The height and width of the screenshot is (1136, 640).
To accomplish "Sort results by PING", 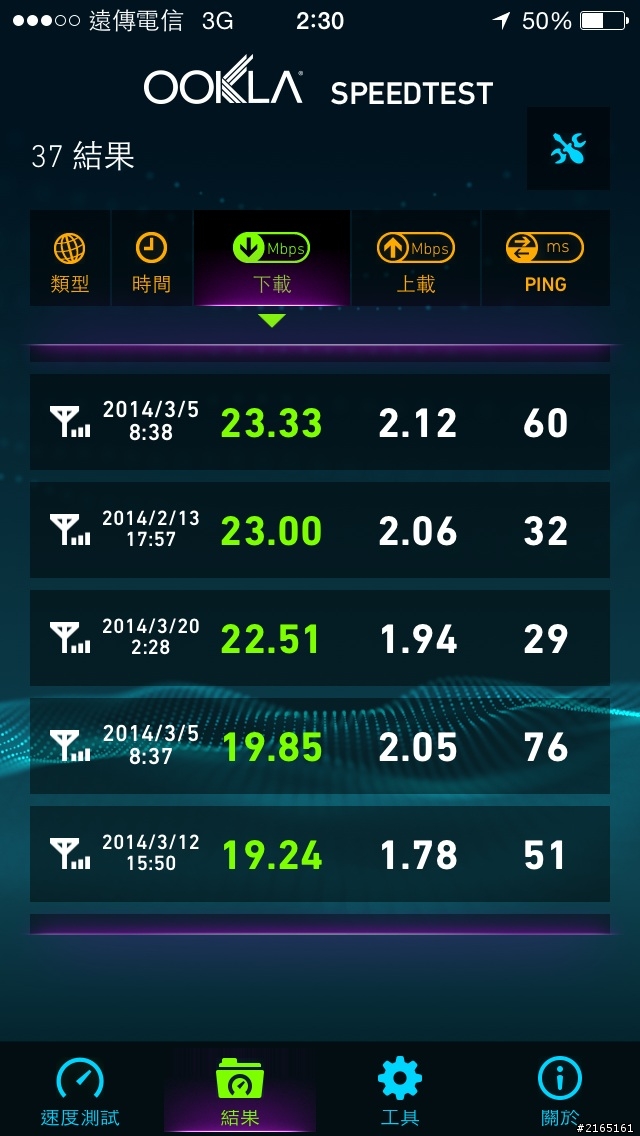I will click(545, 260).
